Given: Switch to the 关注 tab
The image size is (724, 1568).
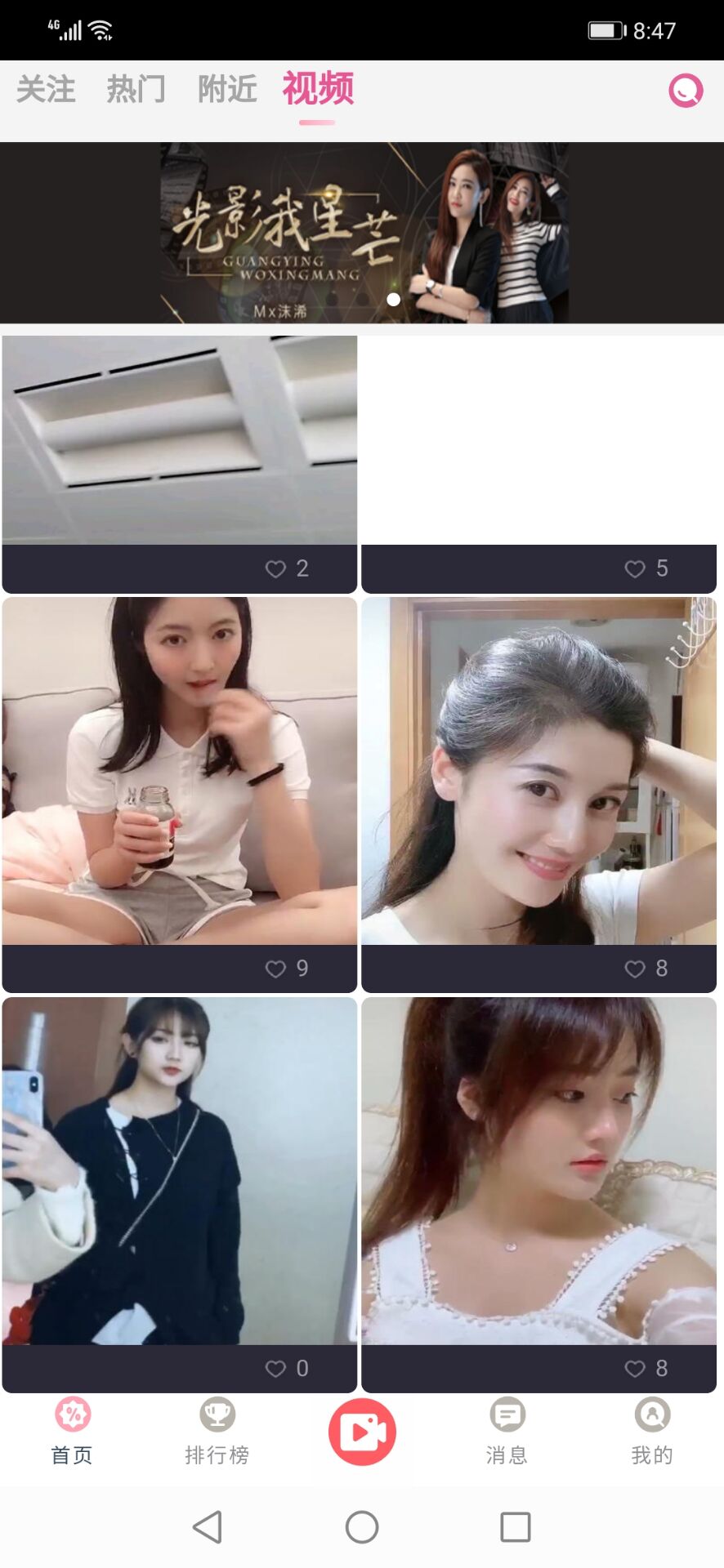Looking at the screenshot, I should [46, 89].
